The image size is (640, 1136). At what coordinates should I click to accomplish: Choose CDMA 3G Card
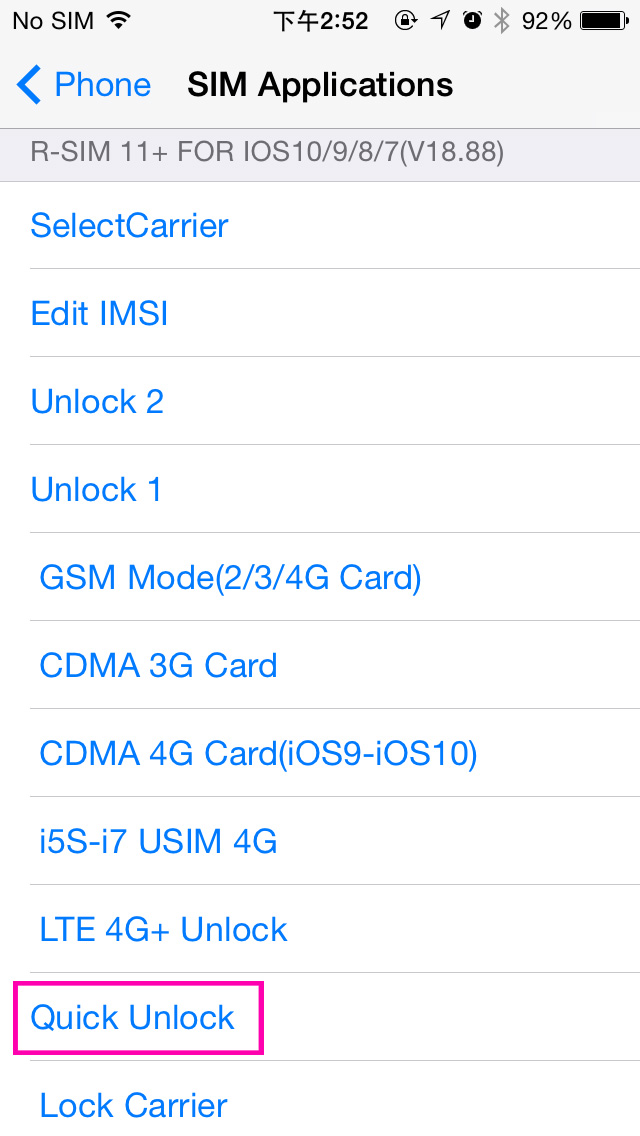[320, 665]
